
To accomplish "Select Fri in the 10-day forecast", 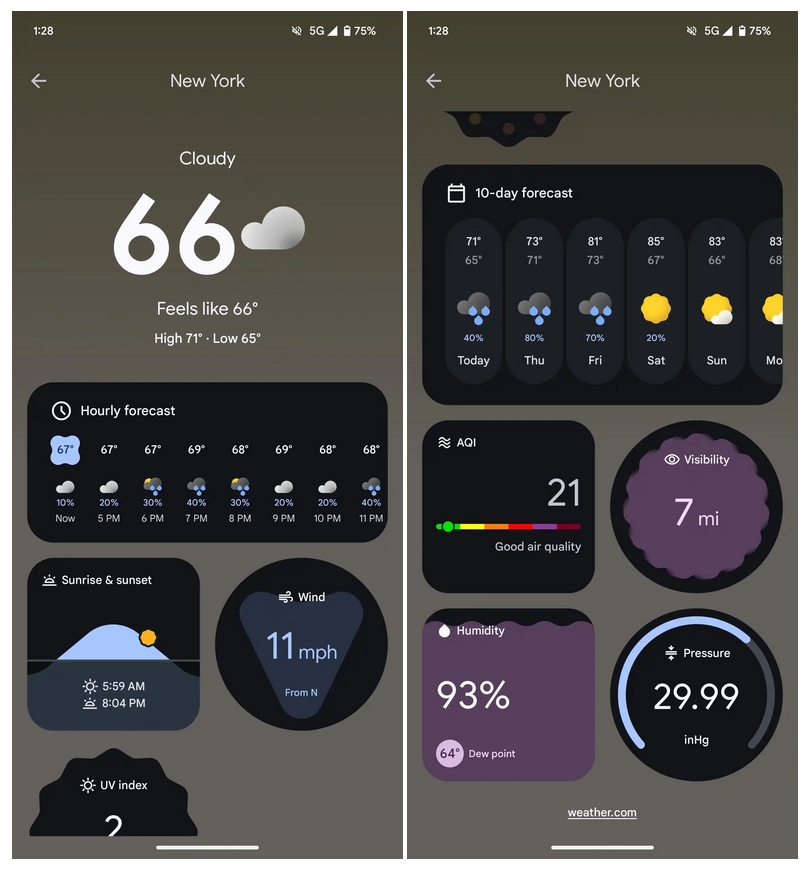I will tap(595, 300).
